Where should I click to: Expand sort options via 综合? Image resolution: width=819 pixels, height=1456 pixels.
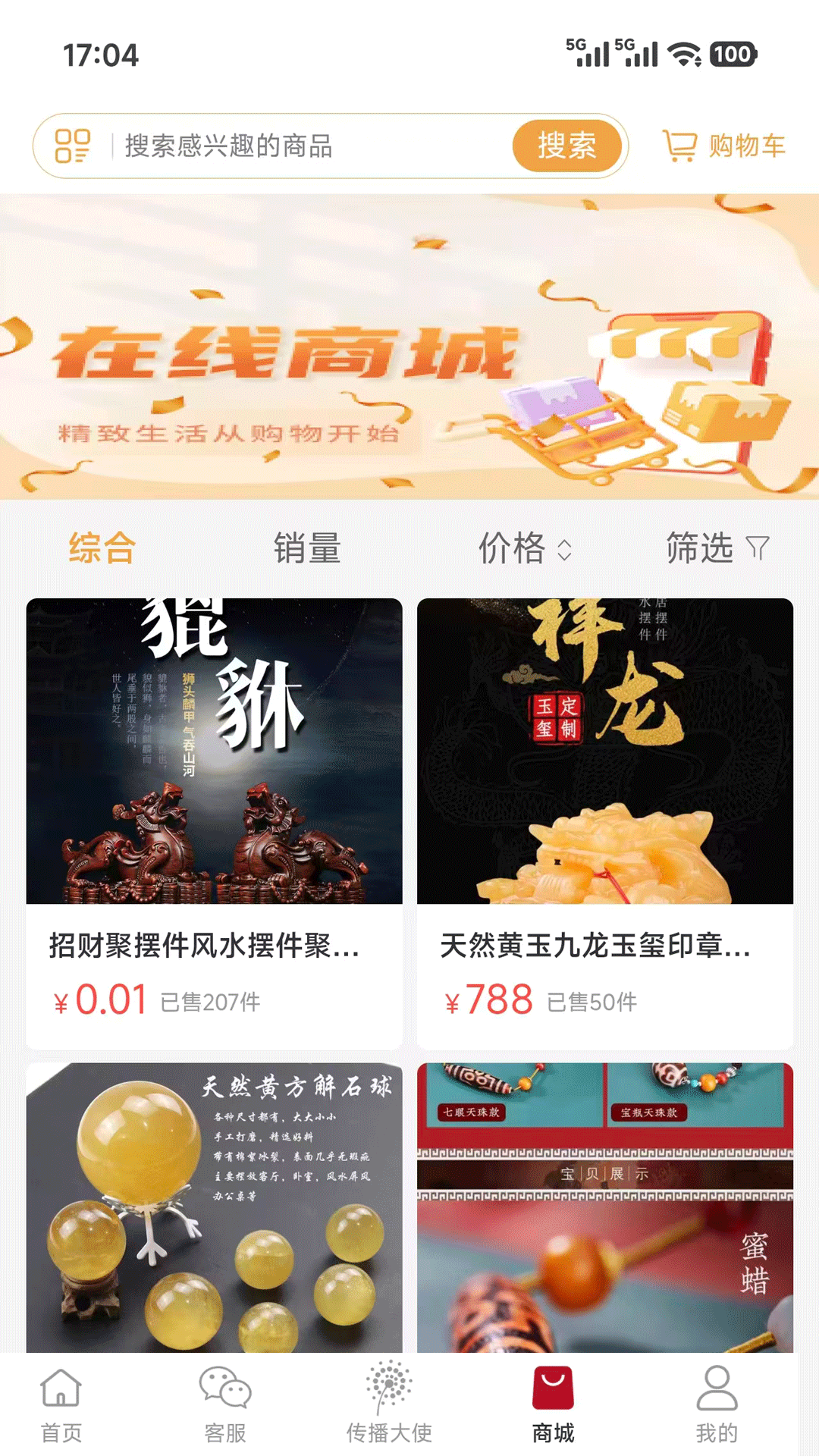102,548
